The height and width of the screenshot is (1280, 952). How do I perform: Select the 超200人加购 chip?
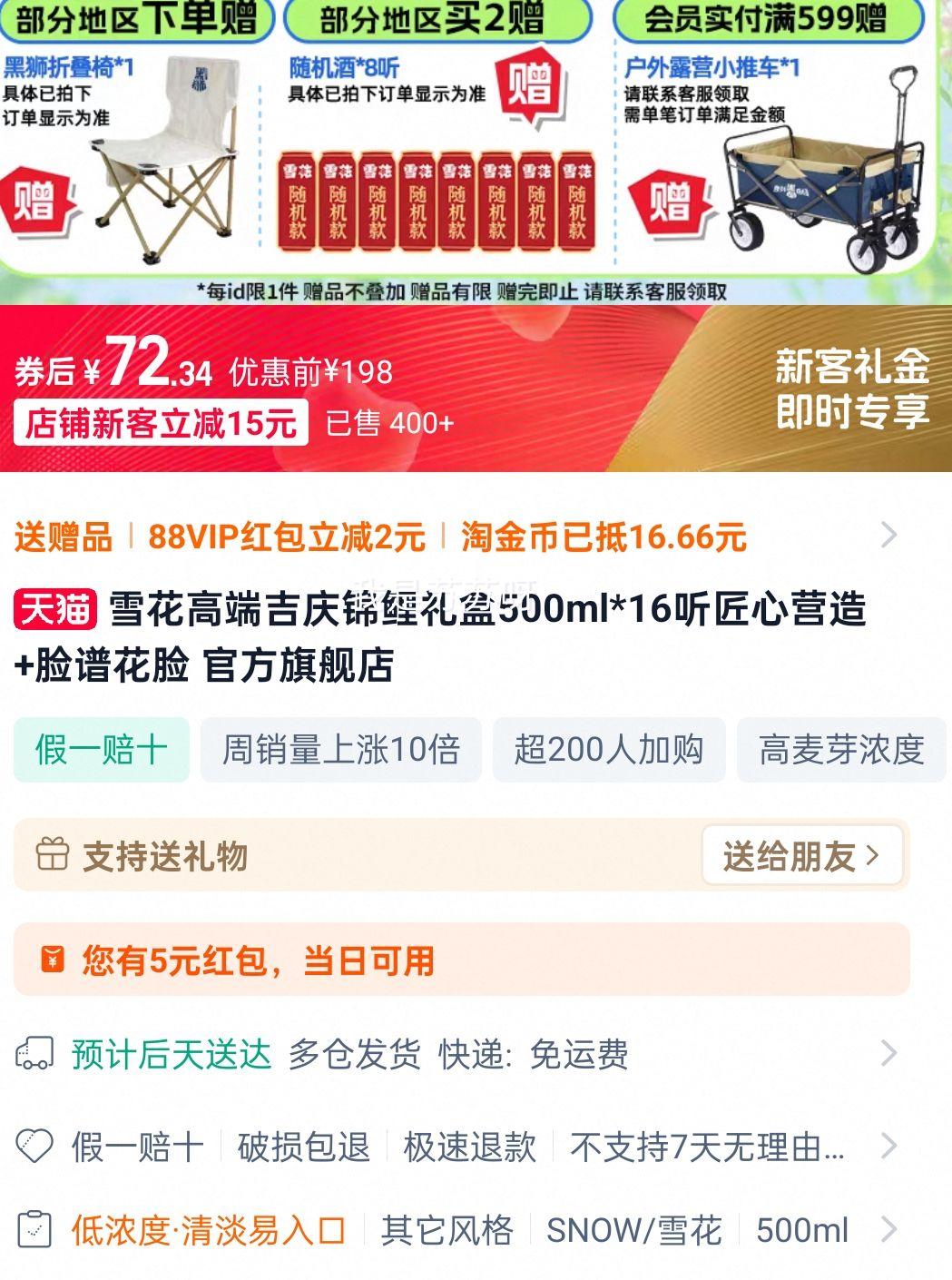click(608, 750)
